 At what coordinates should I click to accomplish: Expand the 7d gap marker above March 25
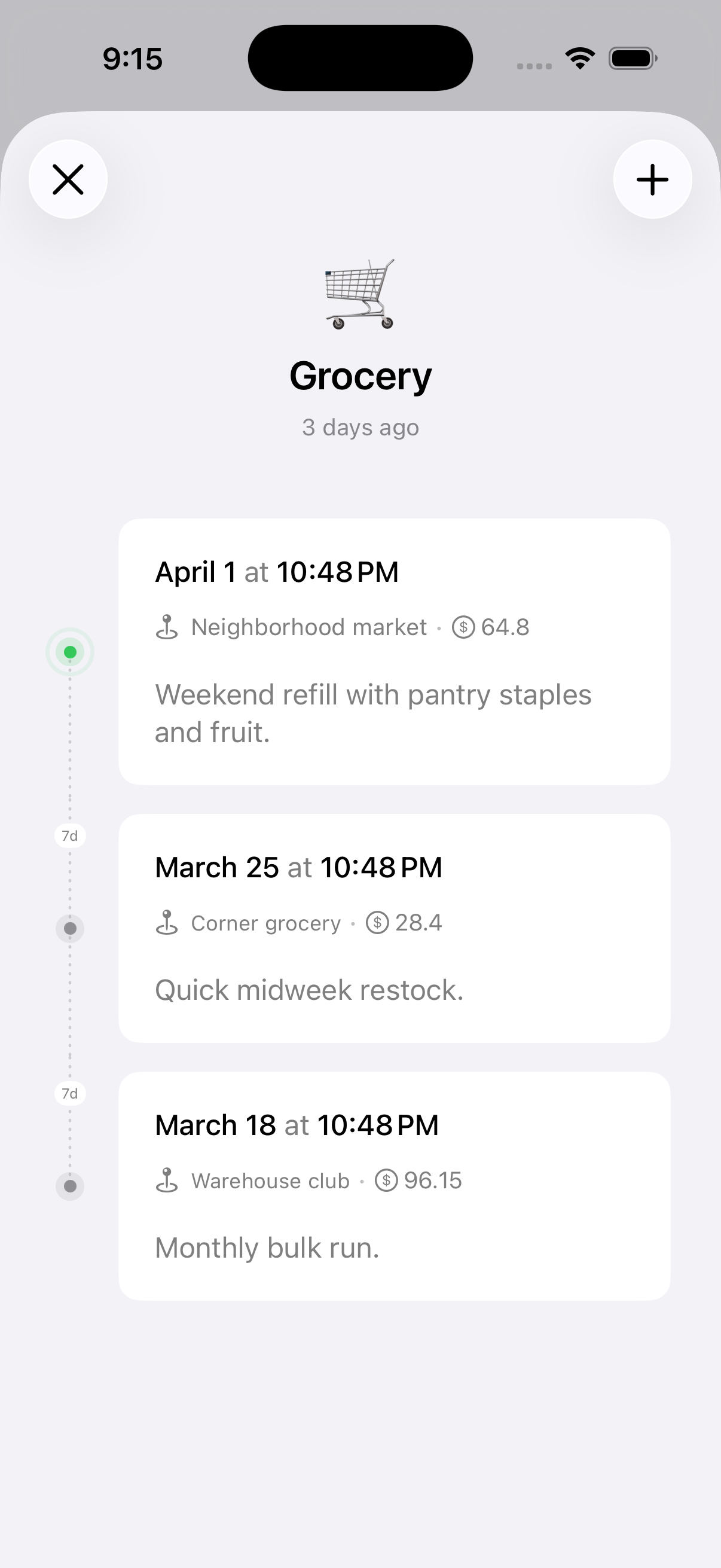[x=69, y=835]
